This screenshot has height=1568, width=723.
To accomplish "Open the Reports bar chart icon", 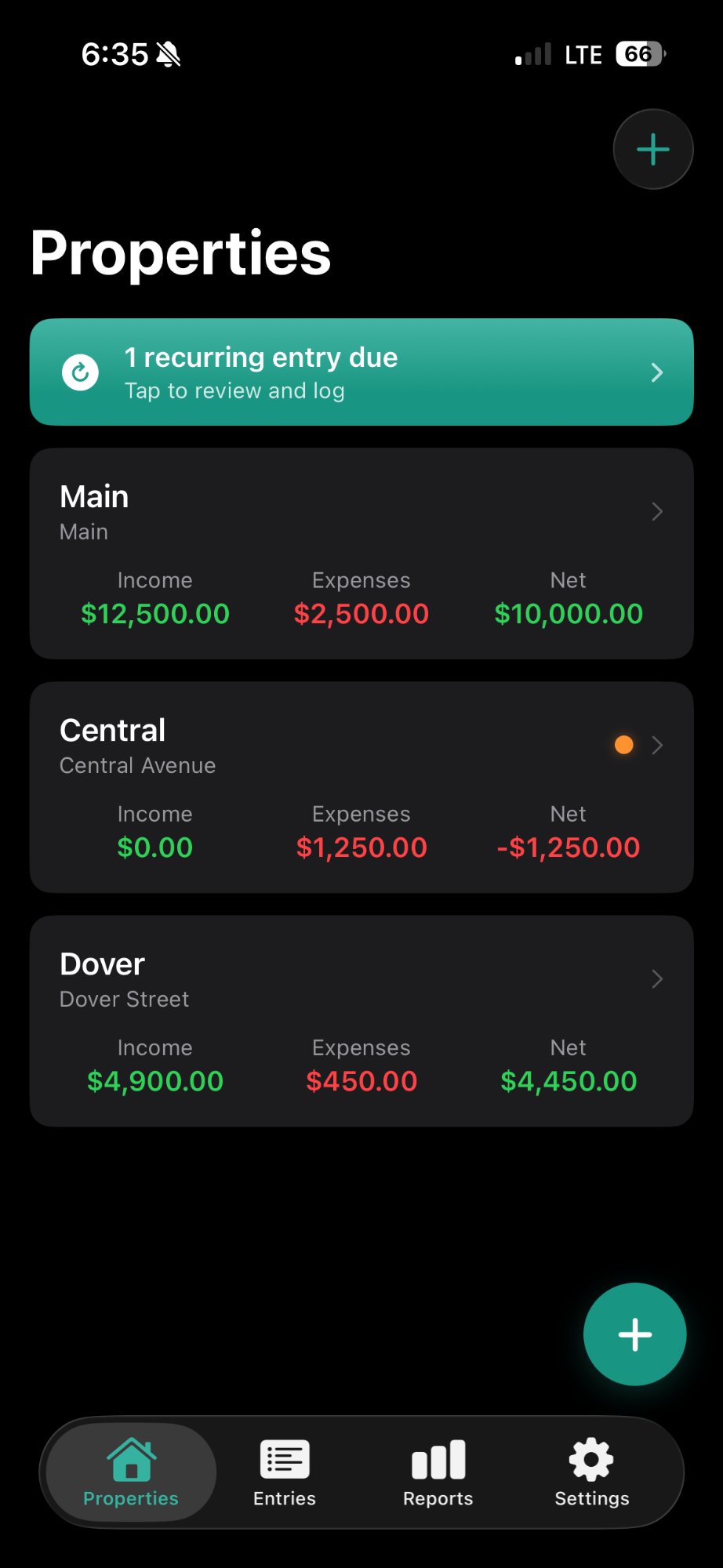I will pyautogui.click(x=437, y=1459).
